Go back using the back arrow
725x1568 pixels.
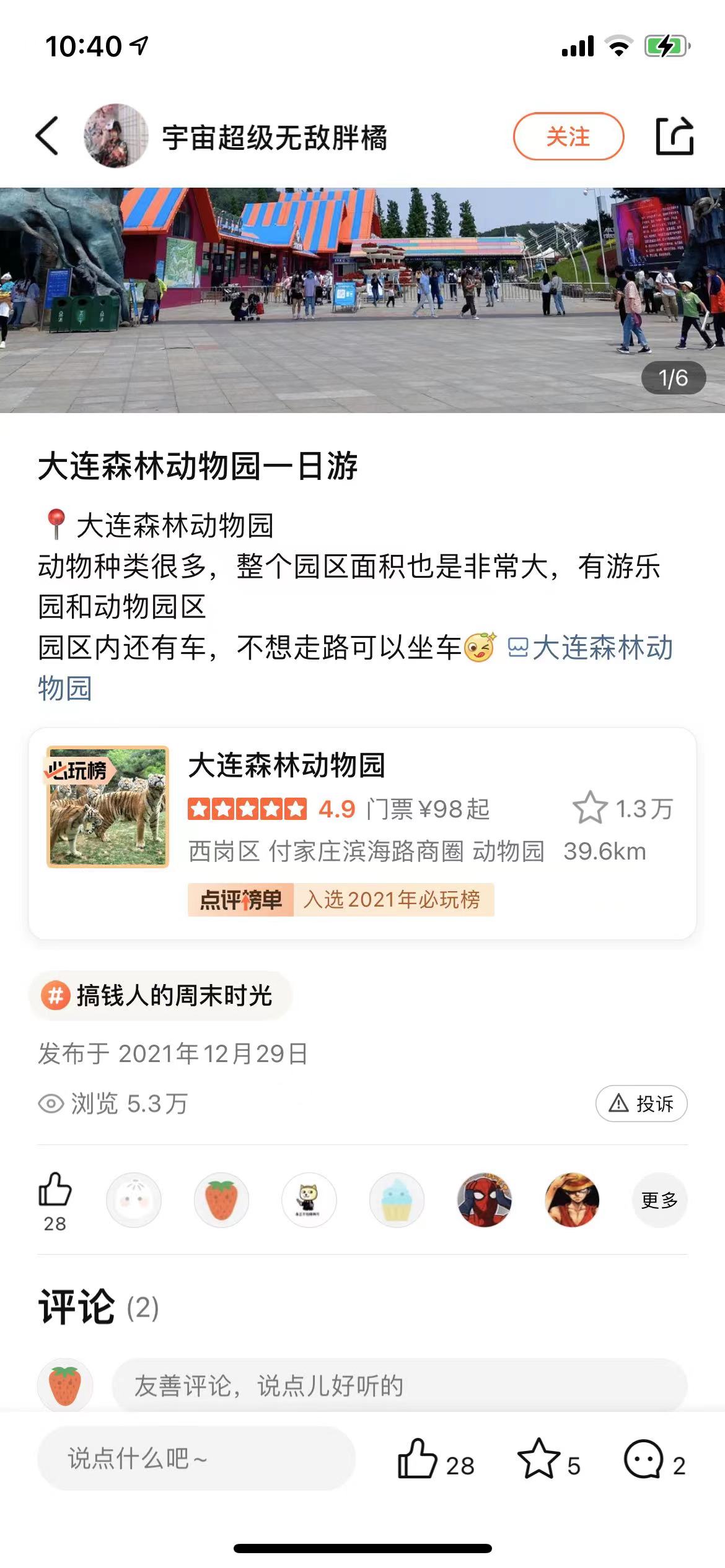(x=48, y=136)
